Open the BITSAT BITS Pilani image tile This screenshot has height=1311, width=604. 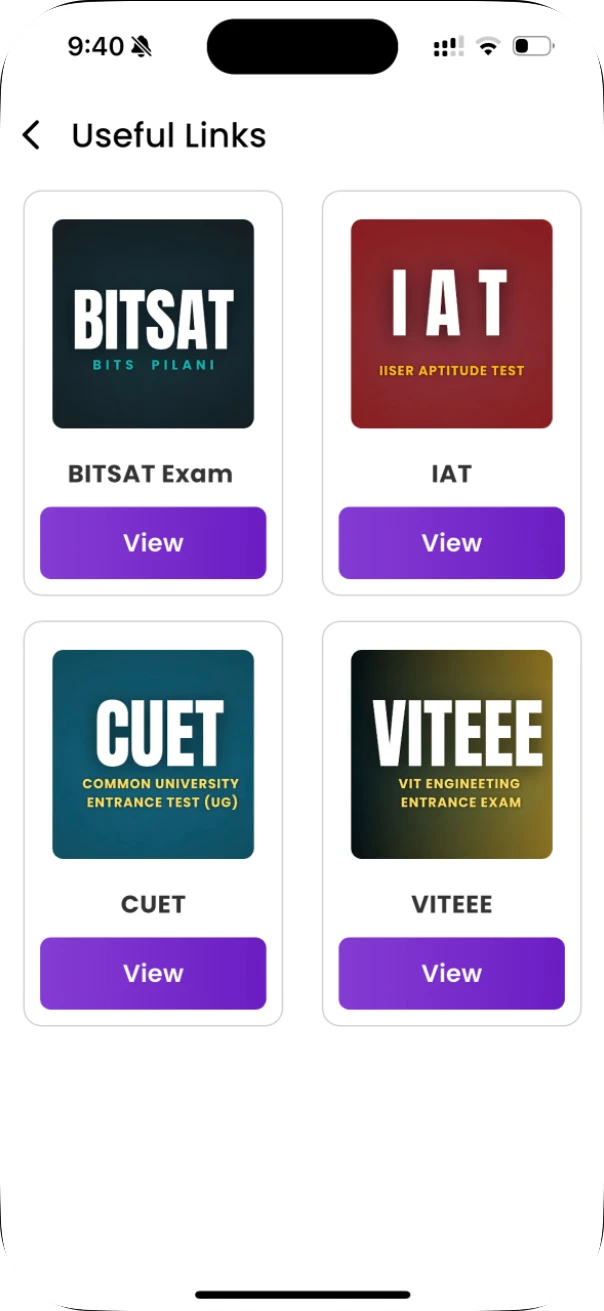[x=153, y=324]
